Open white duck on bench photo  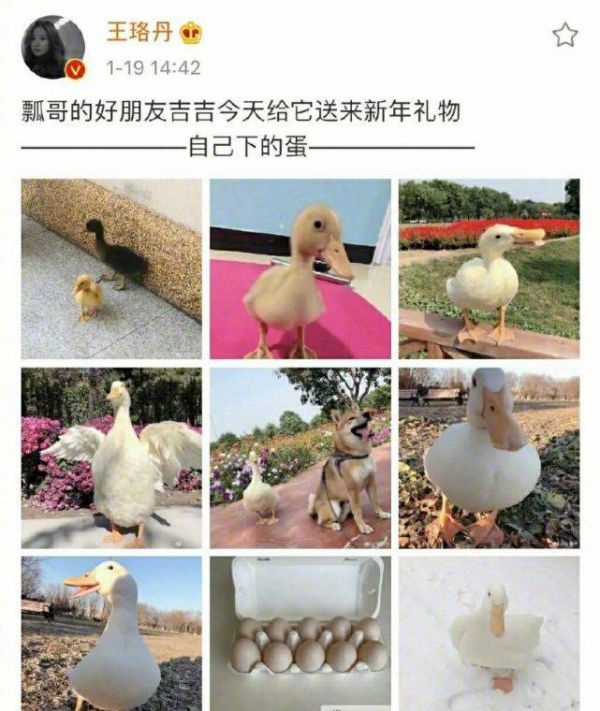coord(489,268)
